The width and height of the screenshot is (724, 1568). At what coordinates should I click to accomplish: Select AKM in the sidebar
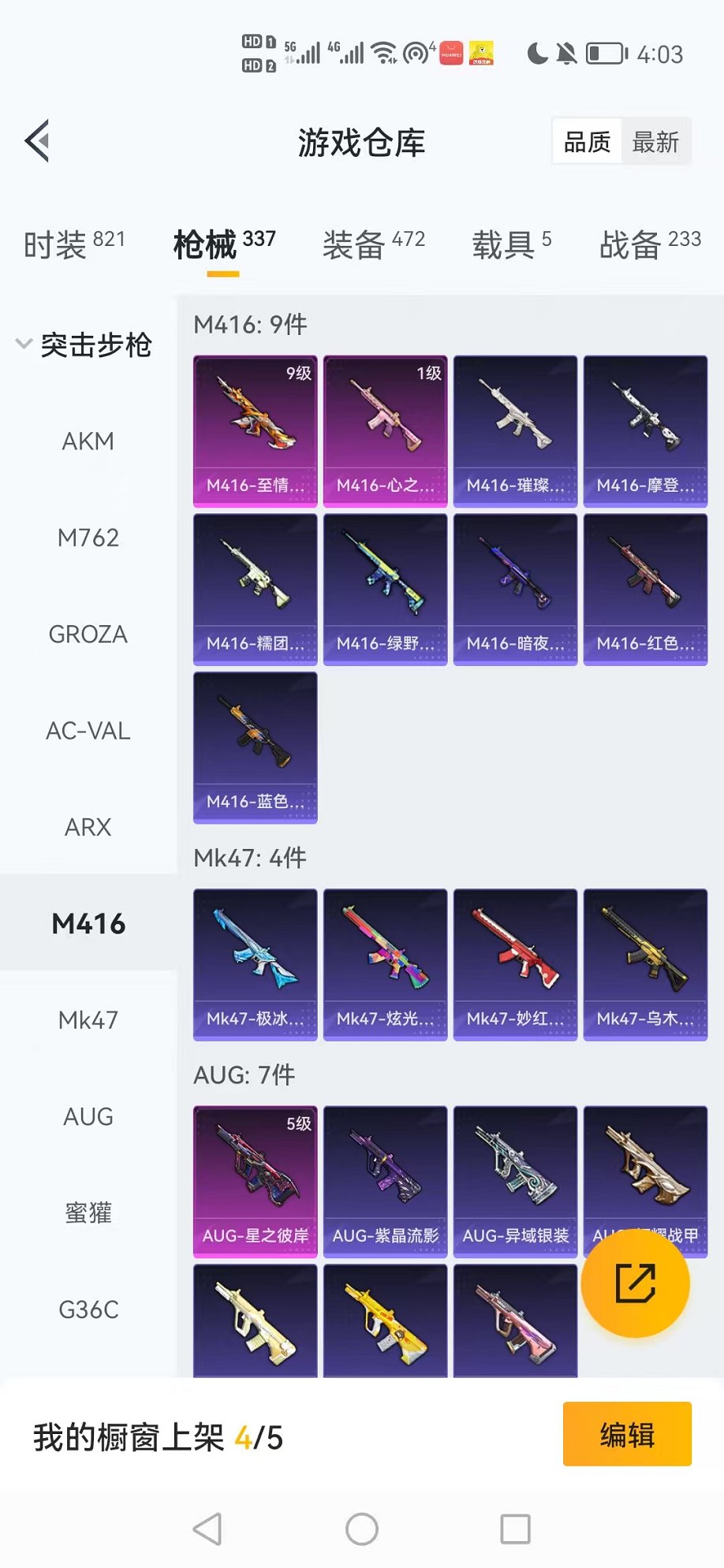88,441
